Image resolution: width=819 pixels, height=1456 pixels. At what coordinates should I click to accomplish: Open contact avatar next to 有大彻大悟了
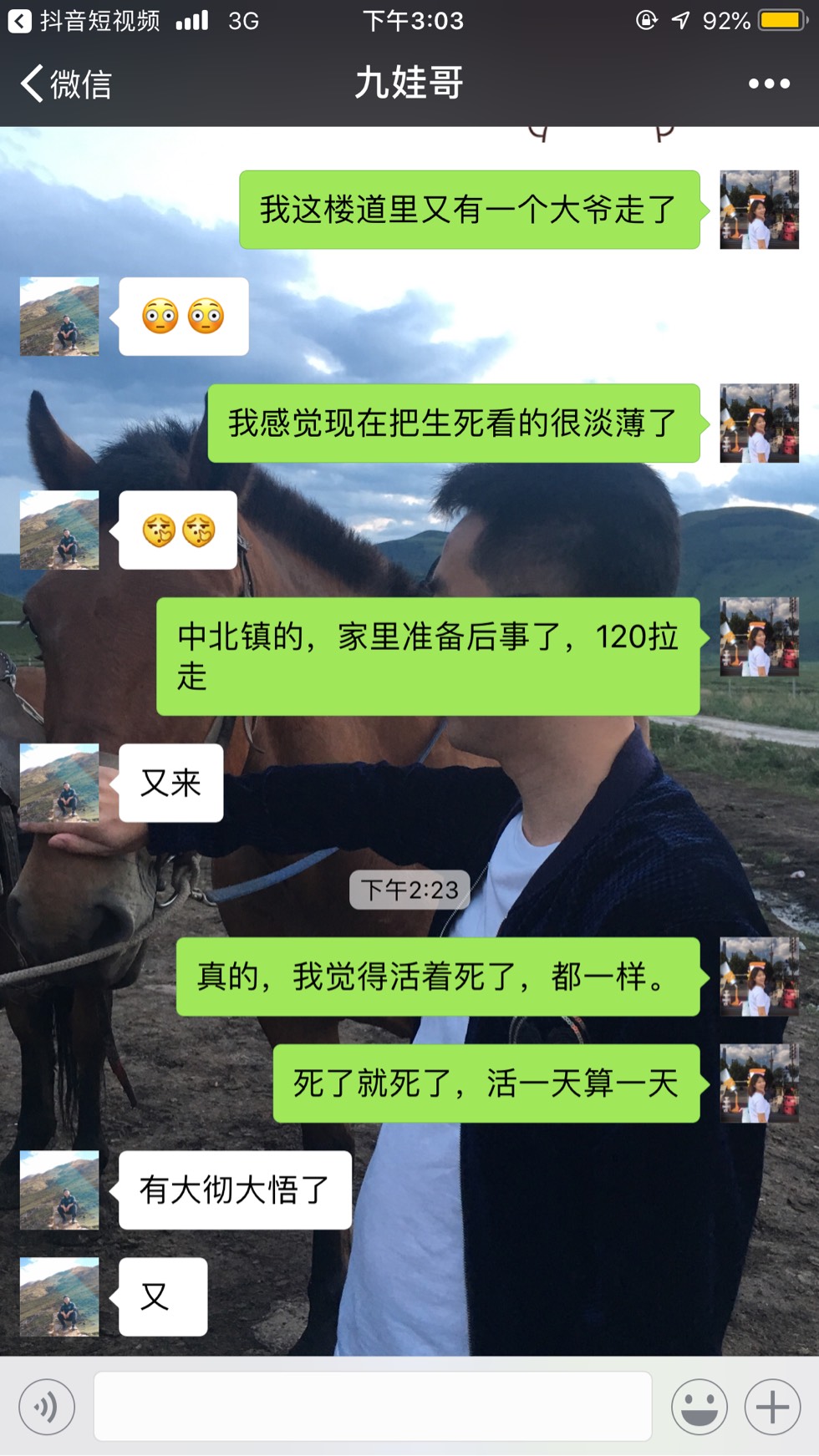coord(59,1190)
